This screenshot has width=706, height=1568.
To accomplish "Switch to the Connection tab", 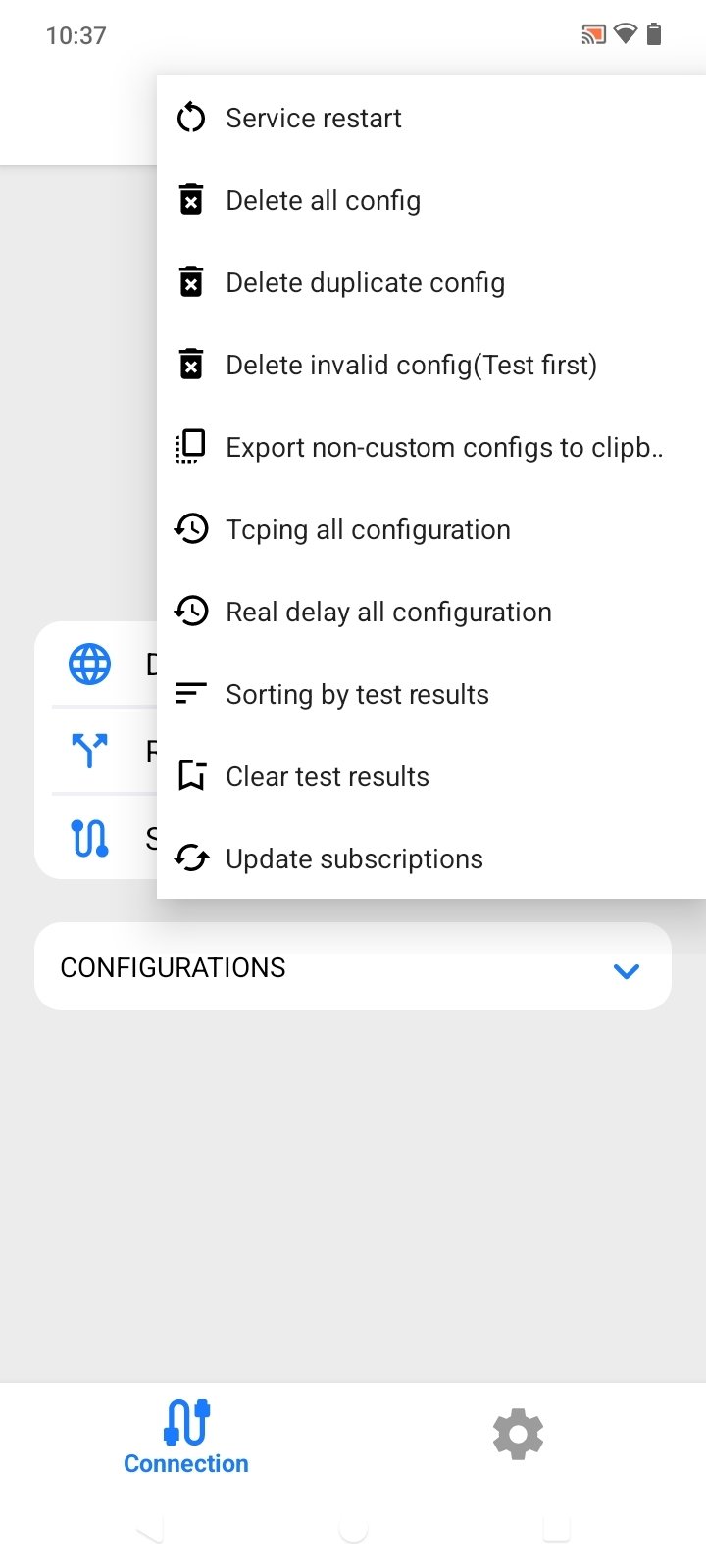I will pos(186,1437).
